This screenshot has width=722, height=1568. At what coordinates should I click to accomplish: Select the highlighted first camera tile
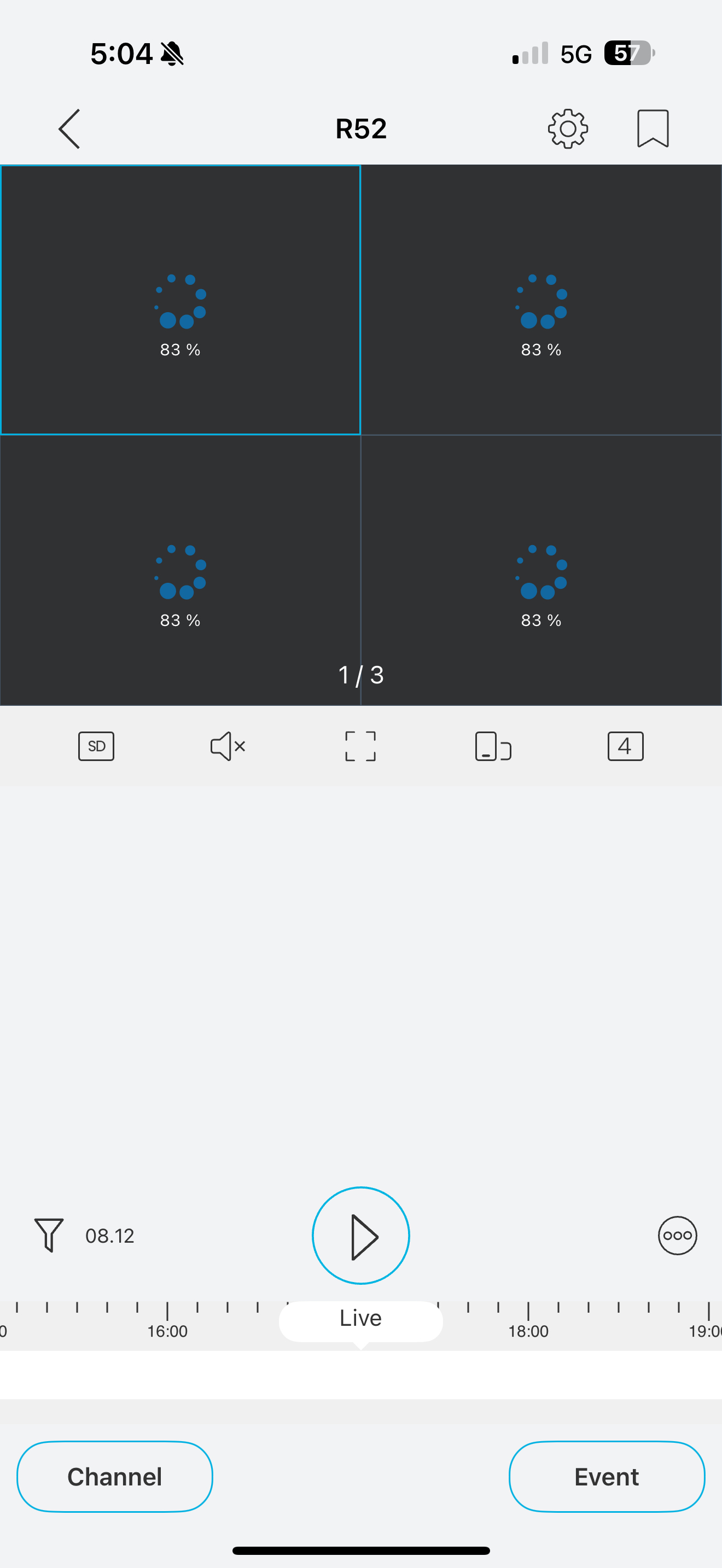point(180,300)
